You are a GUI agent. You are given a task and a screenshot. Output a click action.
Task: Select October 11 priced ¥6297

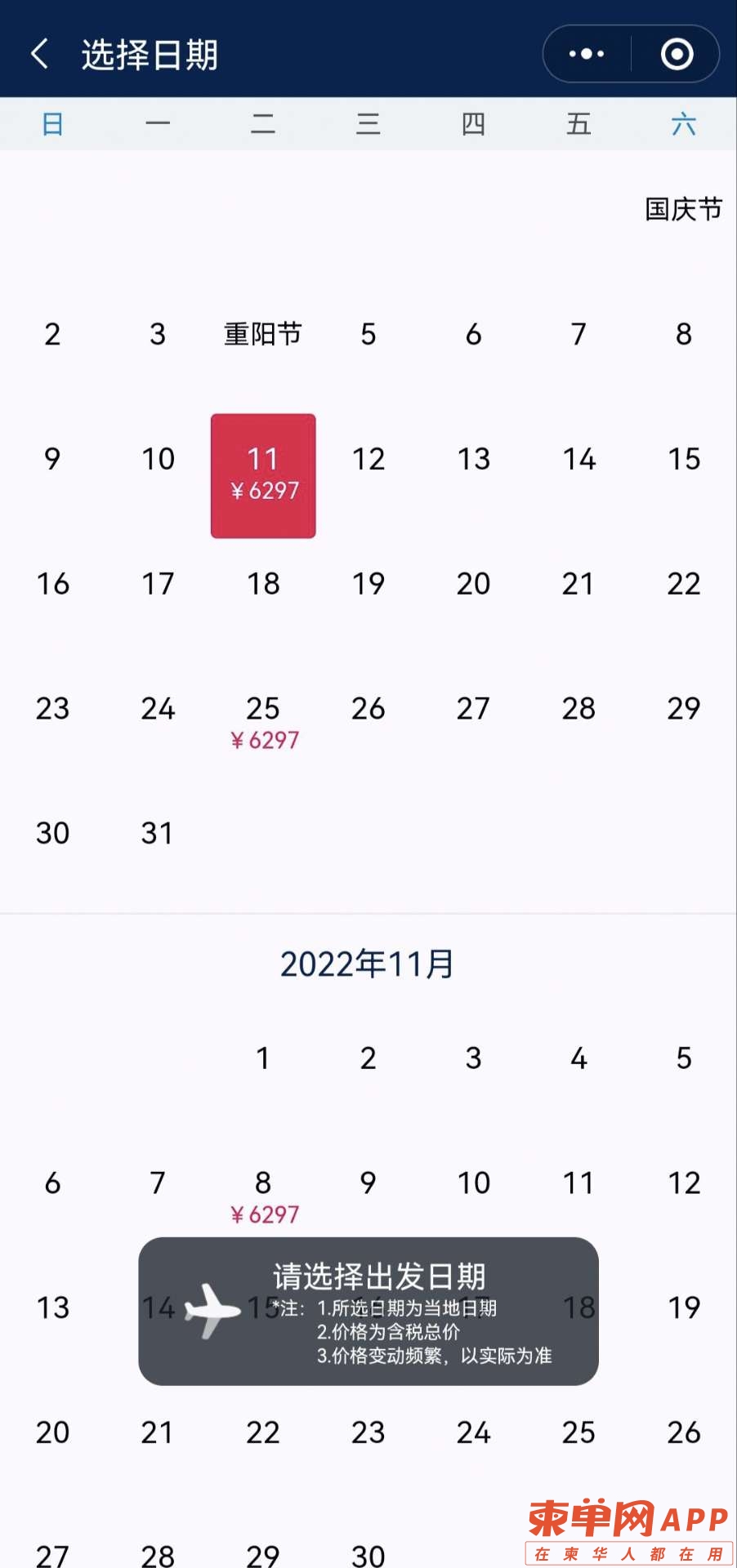(263, 475)
